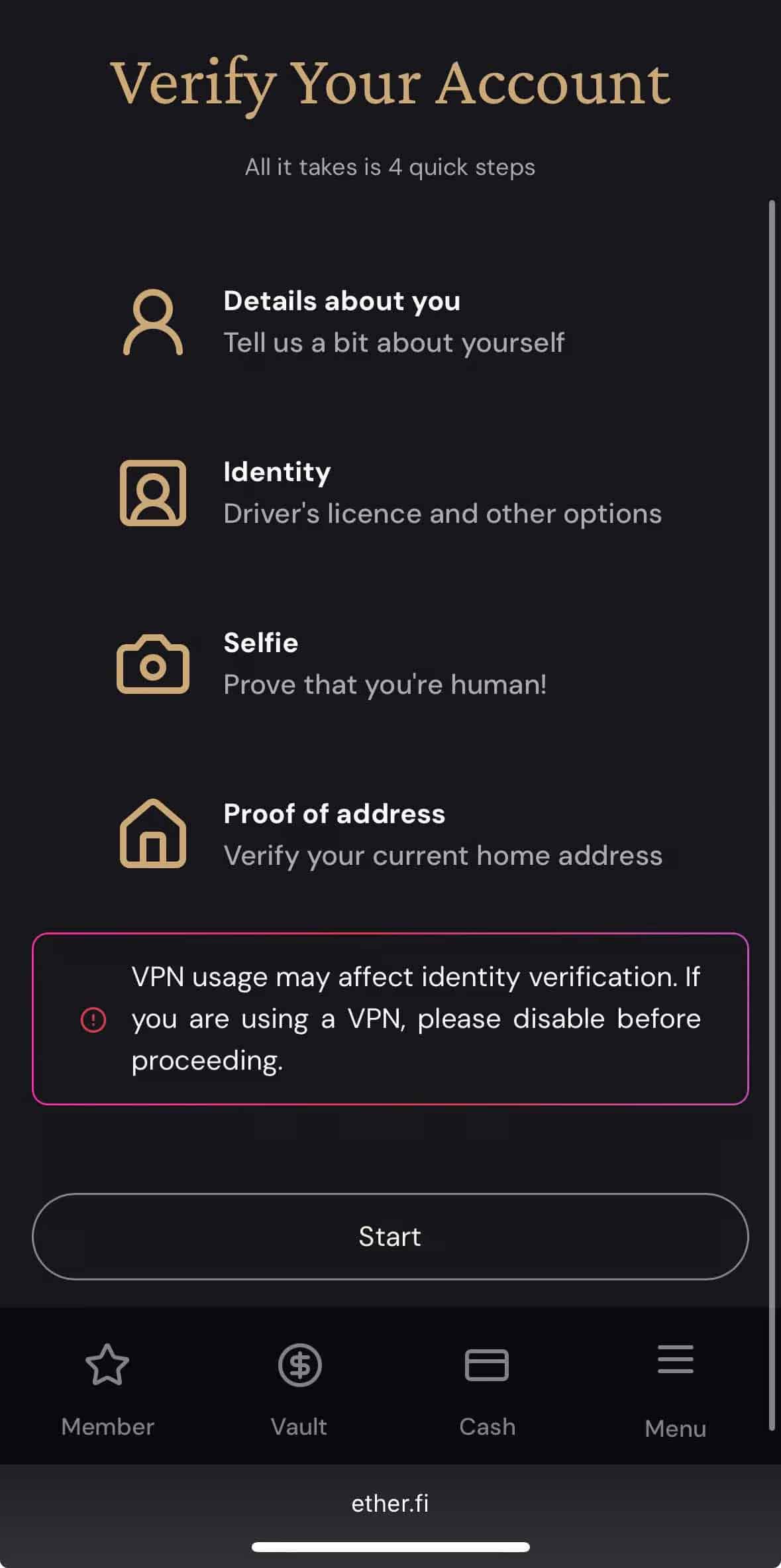Viewport: 781px width, 1568px height.
Task: Tap the Start button to begin verification
Action: pyautogui.click(x=390, y=1236)
